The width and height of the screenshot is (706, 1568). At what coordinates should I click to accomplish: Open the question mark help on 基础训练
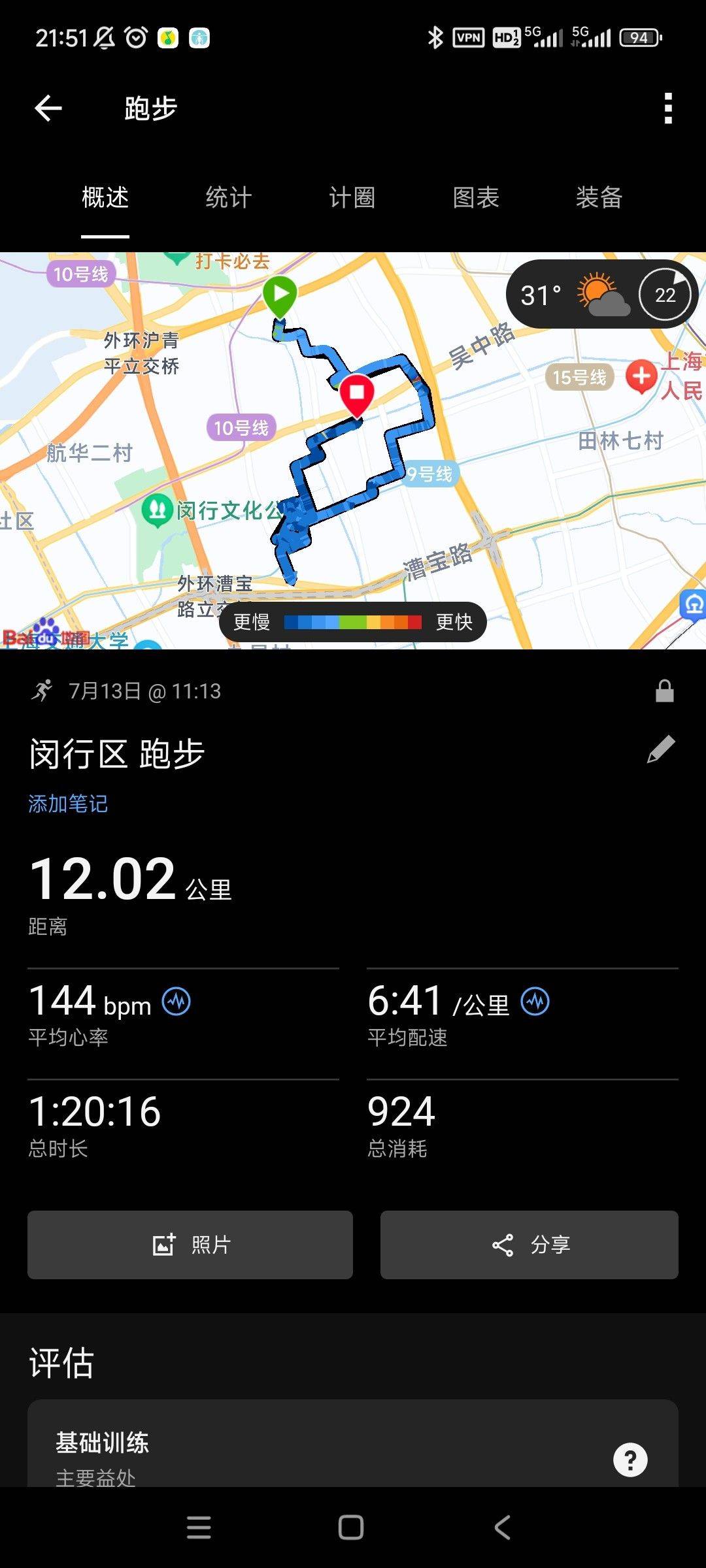point(630,1458)
